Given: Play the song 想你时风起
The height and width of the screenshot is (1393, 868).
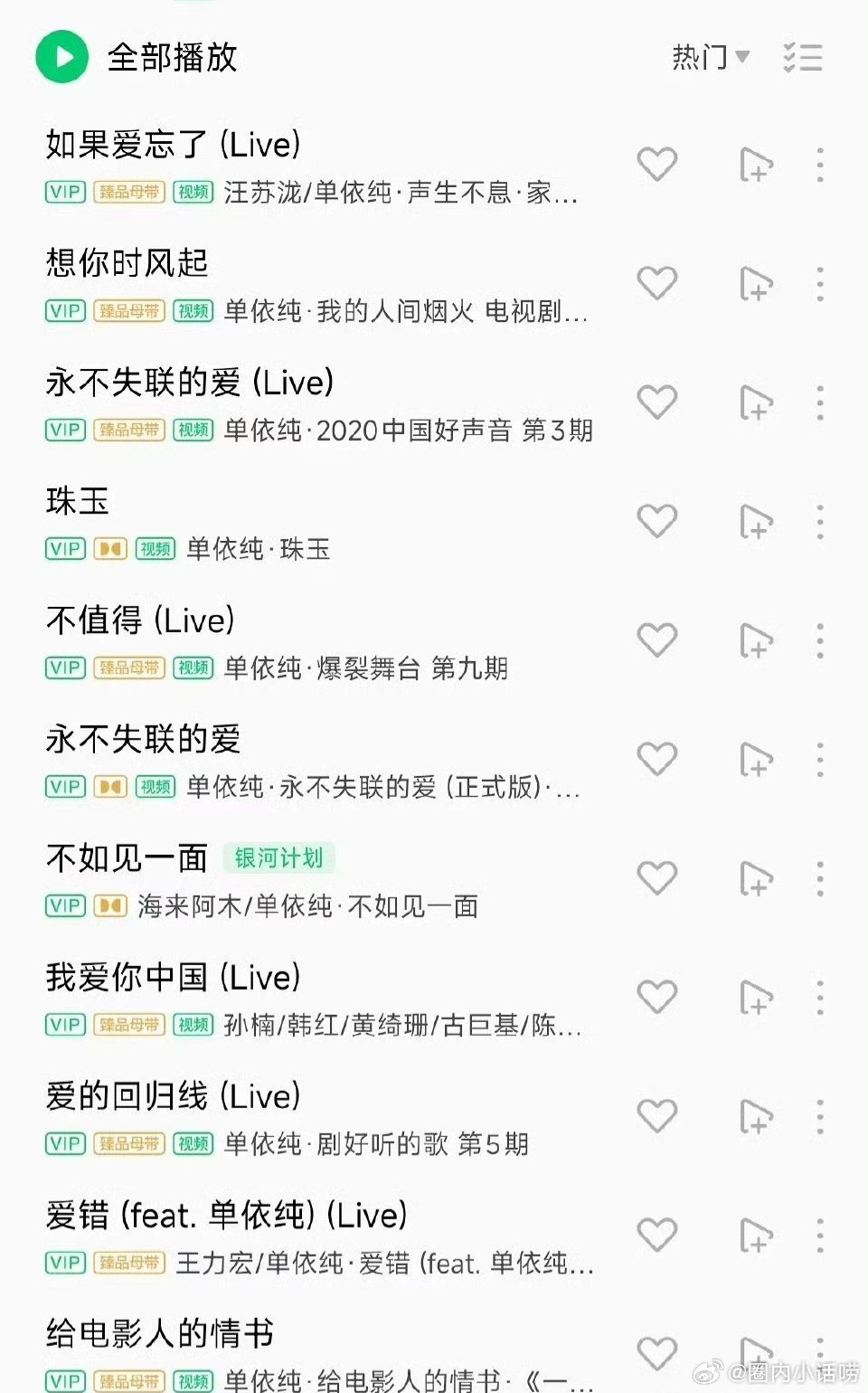Looking at the screenshot, I should [127, 263].
